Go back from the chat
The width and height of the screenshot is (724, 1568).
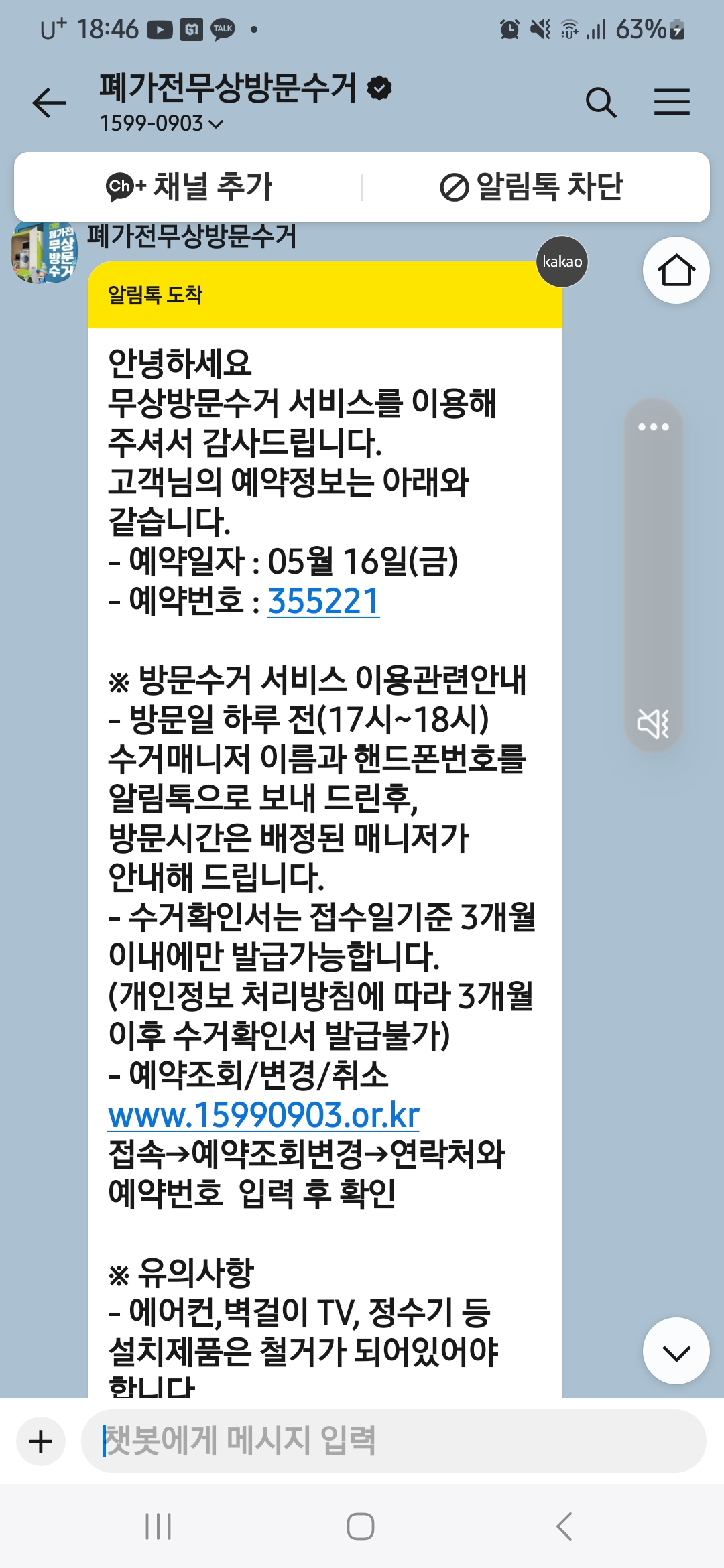(49, 103)
